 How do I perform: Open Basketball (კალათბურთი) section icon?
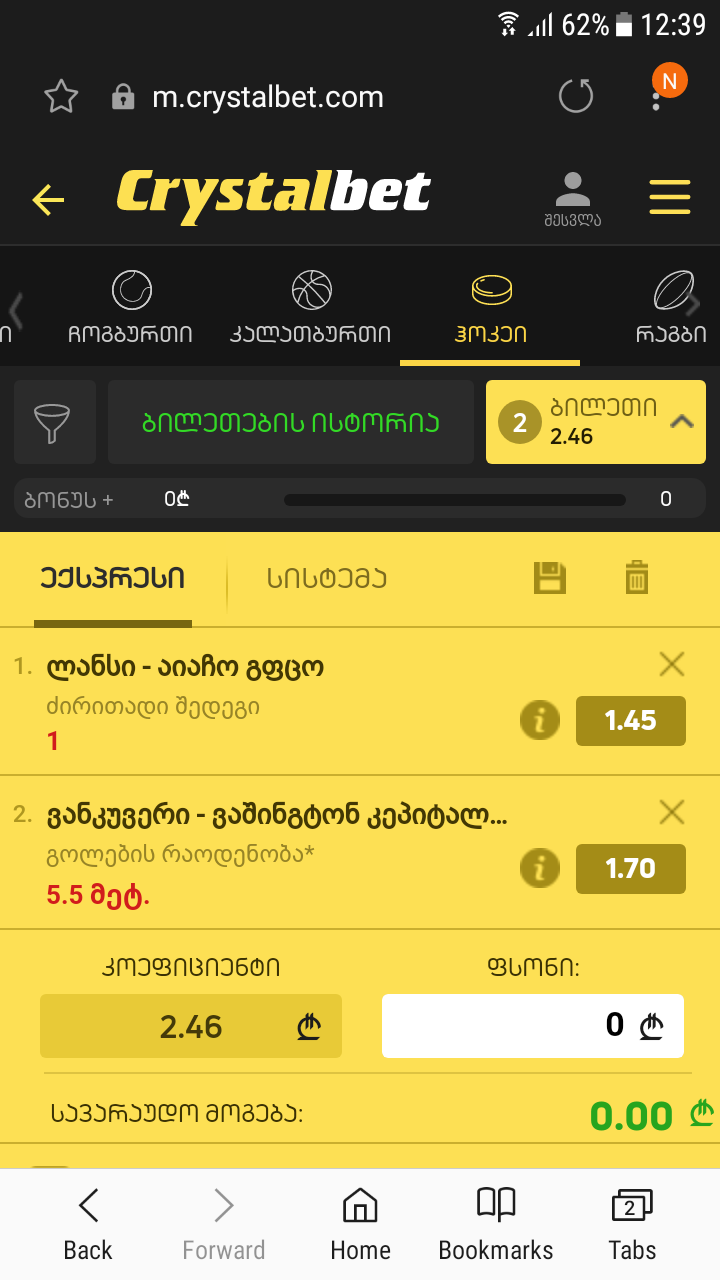click(311, 290)
